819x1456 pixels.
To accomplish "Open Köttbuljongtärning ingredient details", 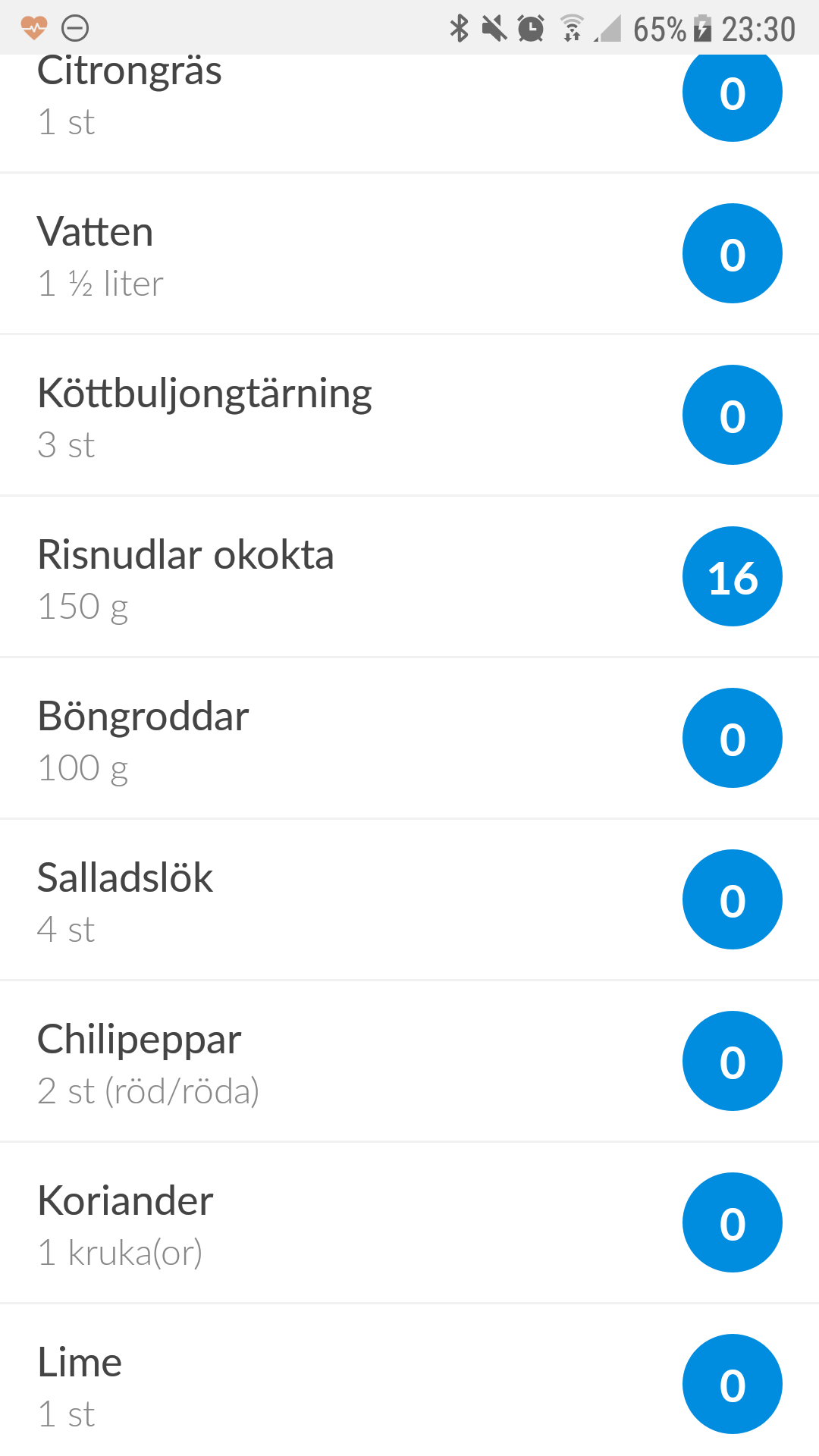I will pyautogui.click(x=409, y=415).
